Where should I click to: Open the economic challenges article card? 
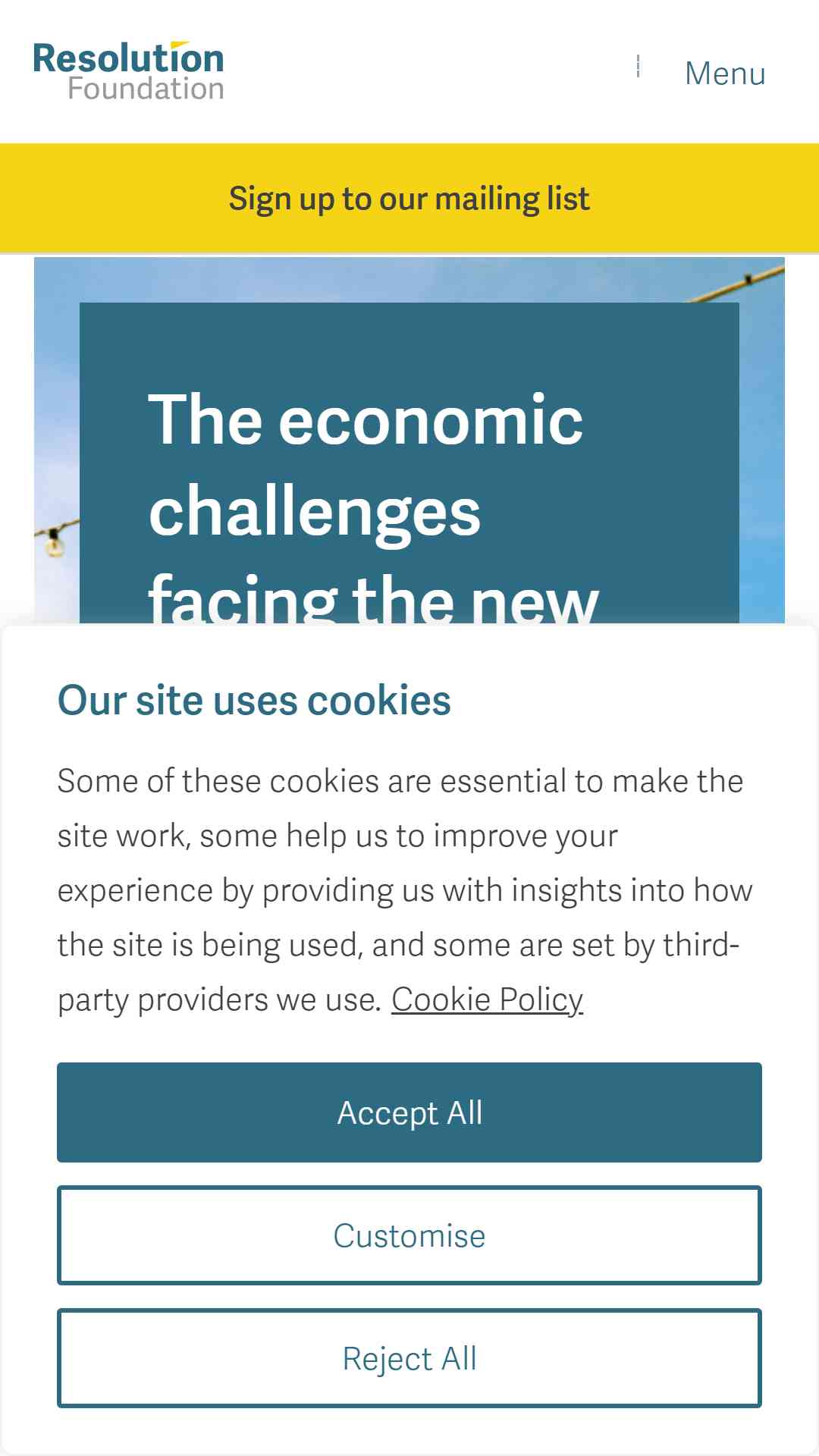point(409,463)
